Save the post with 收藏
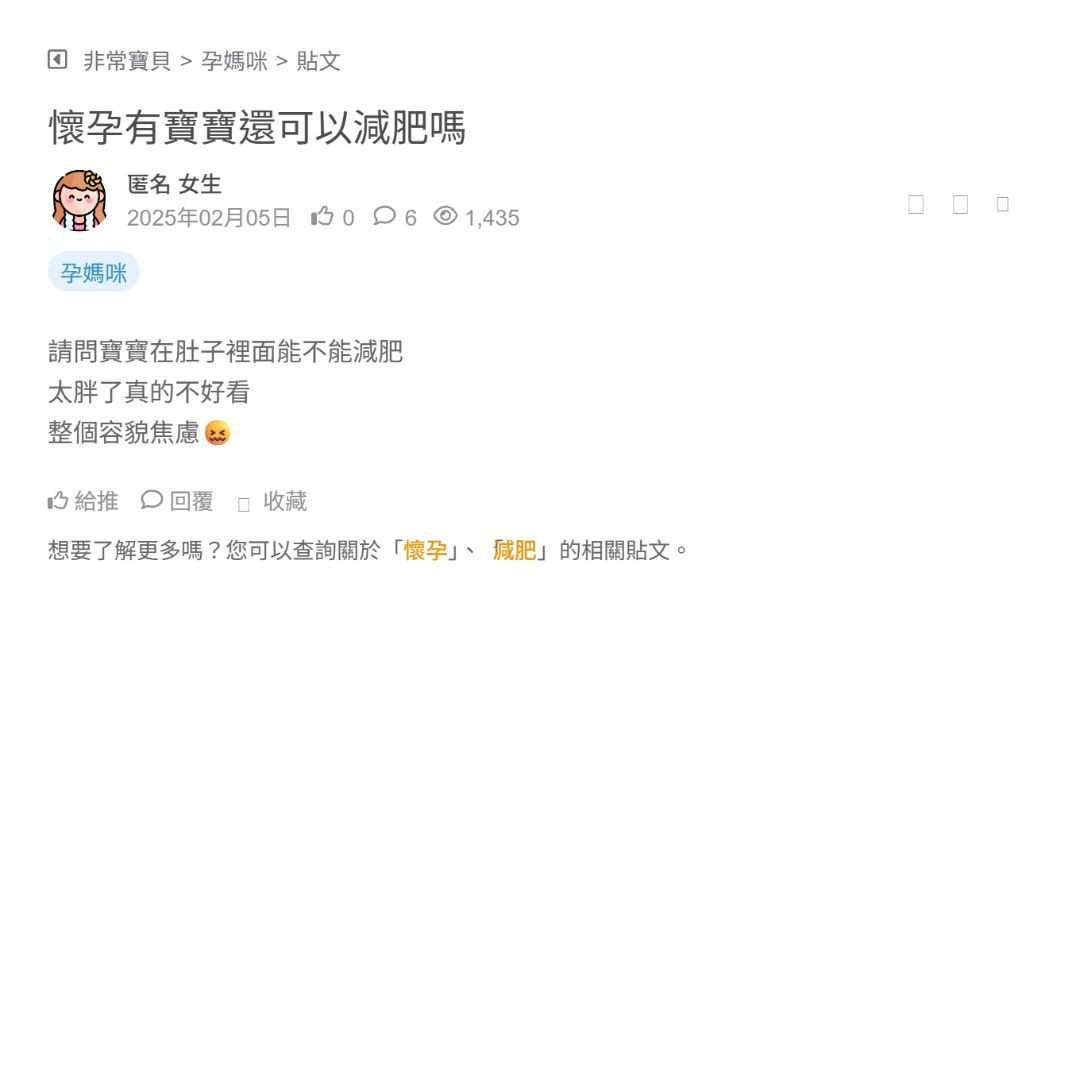 point(273,502)
